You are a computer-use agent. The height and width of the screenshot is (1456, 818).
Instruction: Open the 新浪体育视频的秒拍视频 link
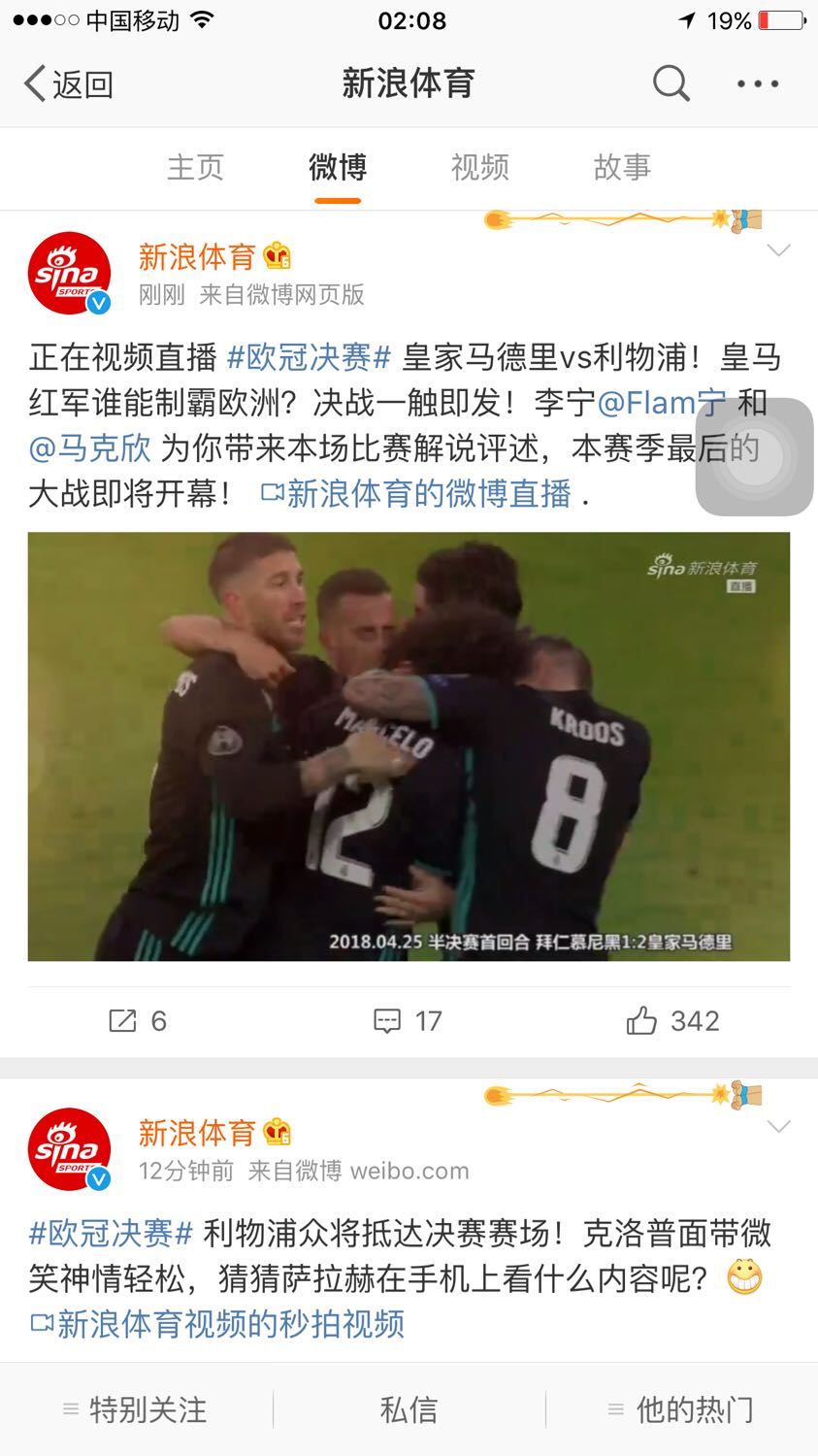tap(217, 1324)
